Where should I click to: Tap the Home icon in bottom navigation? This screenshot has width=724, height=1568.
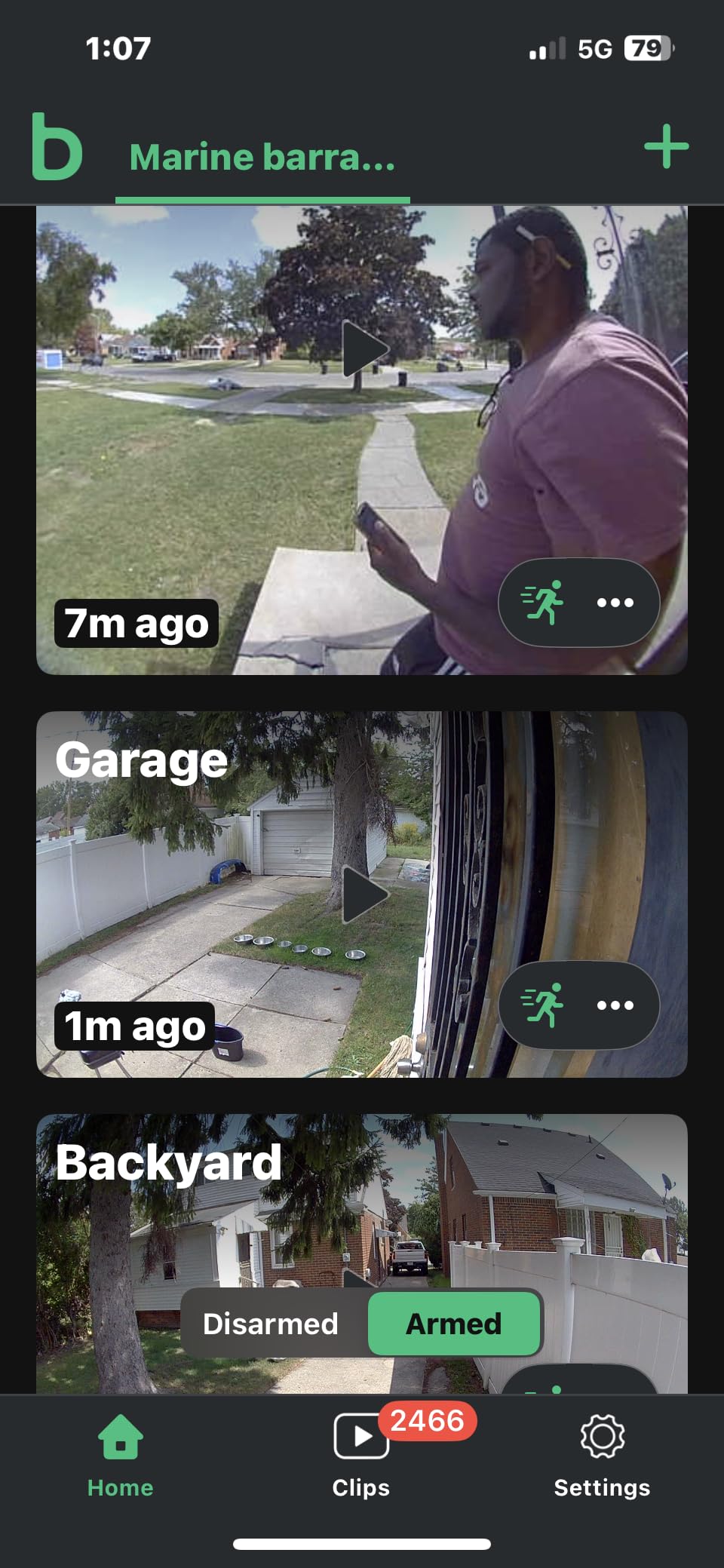pyautogui.click(x=120, y=1435)
